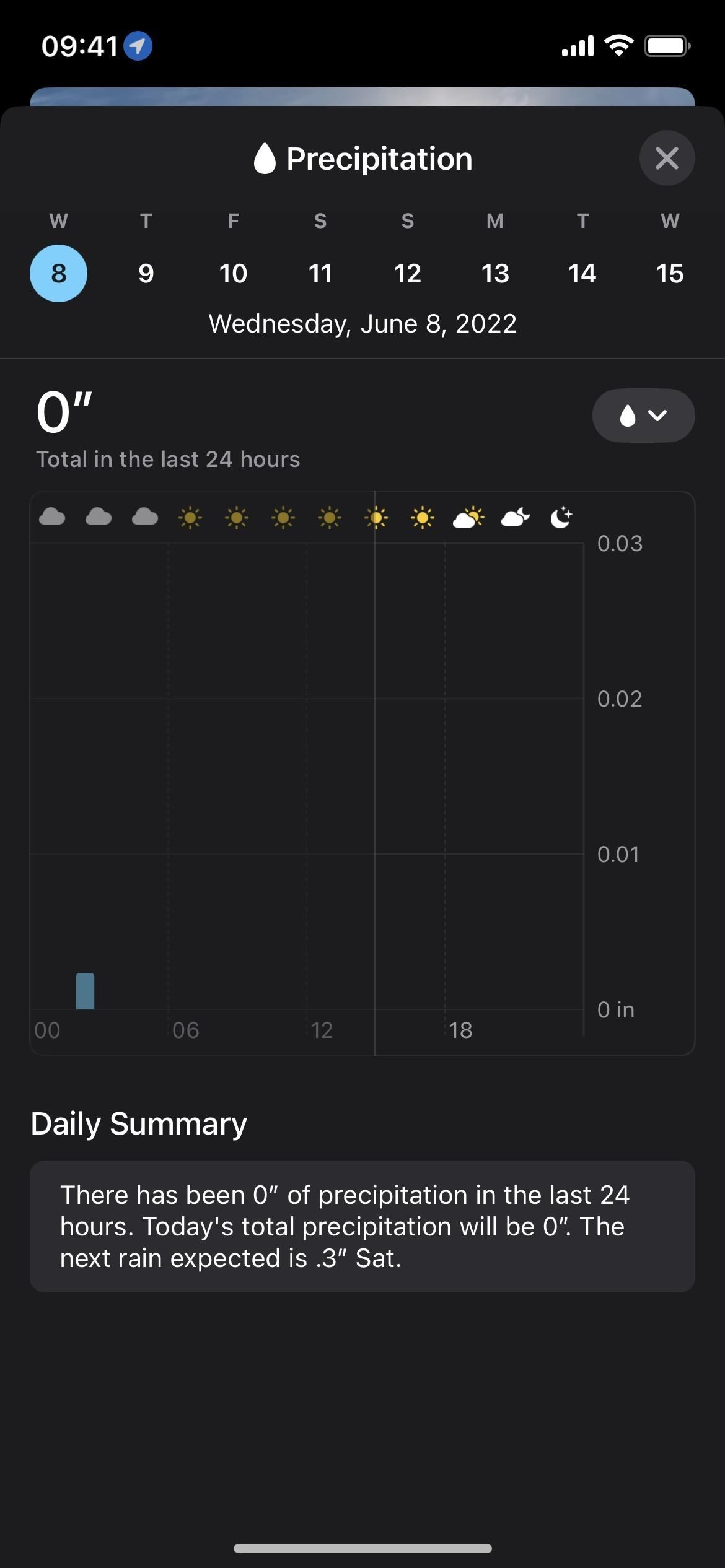The width and height of the screenshot is (725, 1568).
Task: Select Wednesday the 8th
Action: point(58,273)
